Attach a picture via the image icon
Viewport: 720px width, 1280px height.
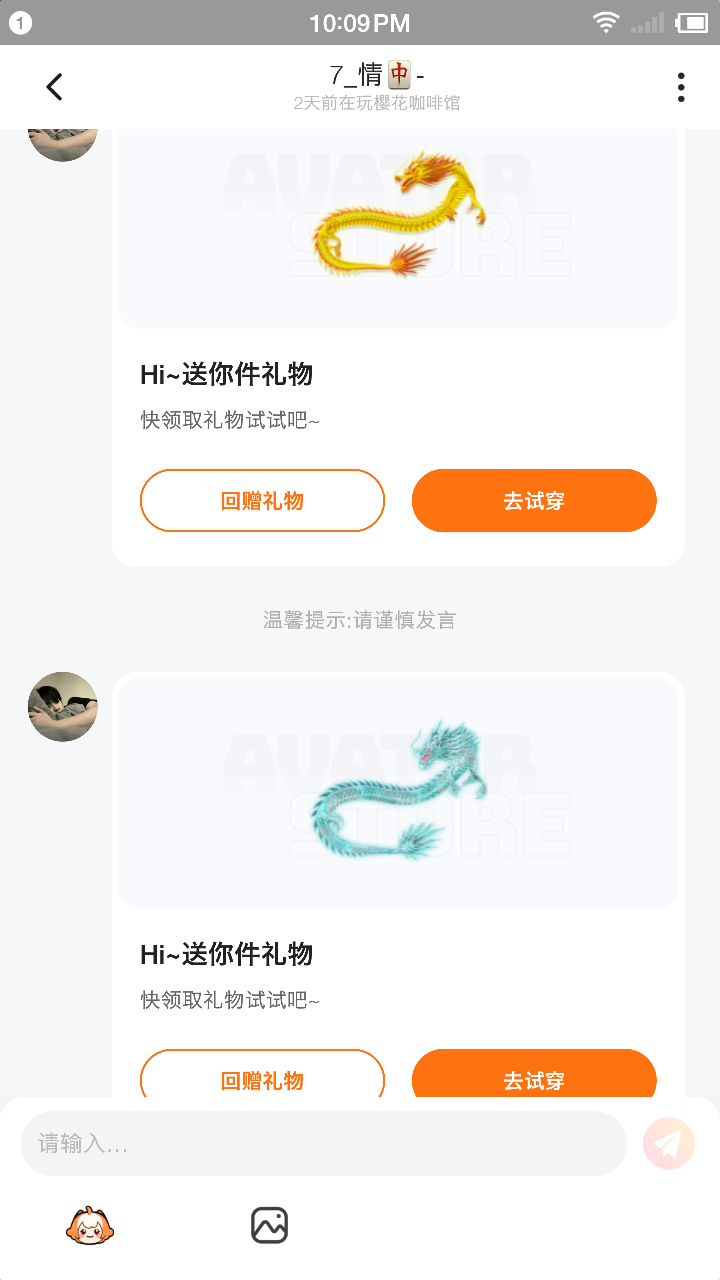pyautogui.click(x=269, y=1225)
